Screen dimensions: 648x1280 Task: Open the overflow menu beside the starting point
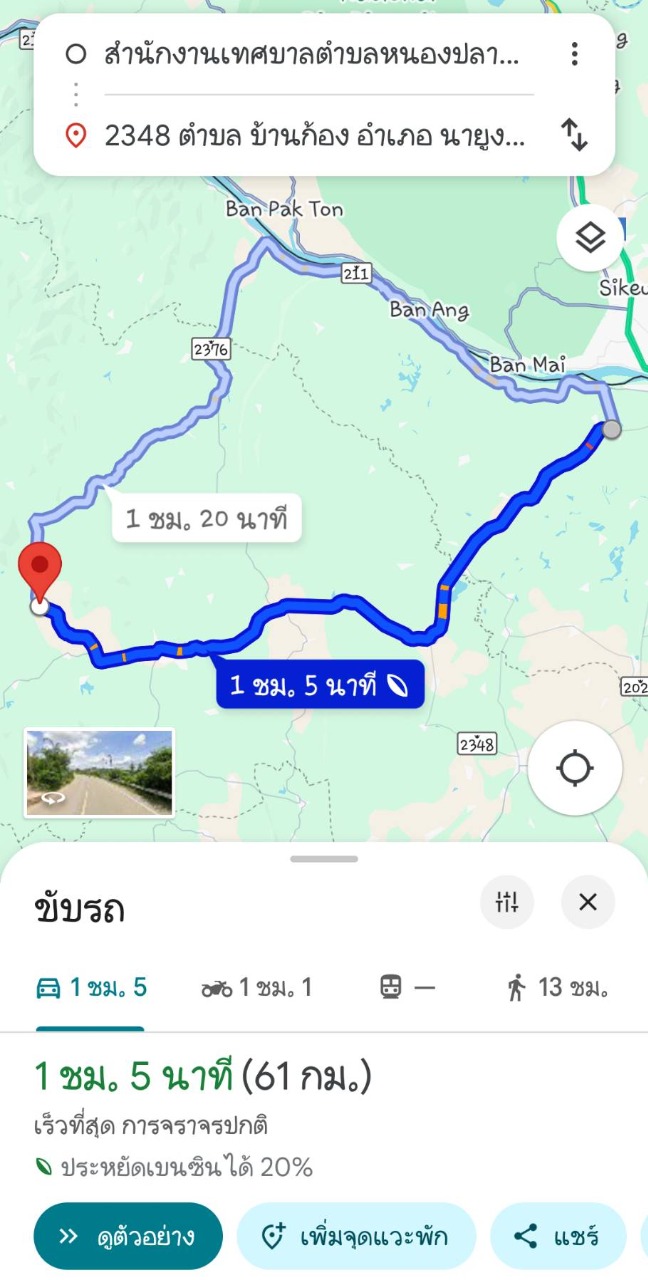click(x=574, y=54)
